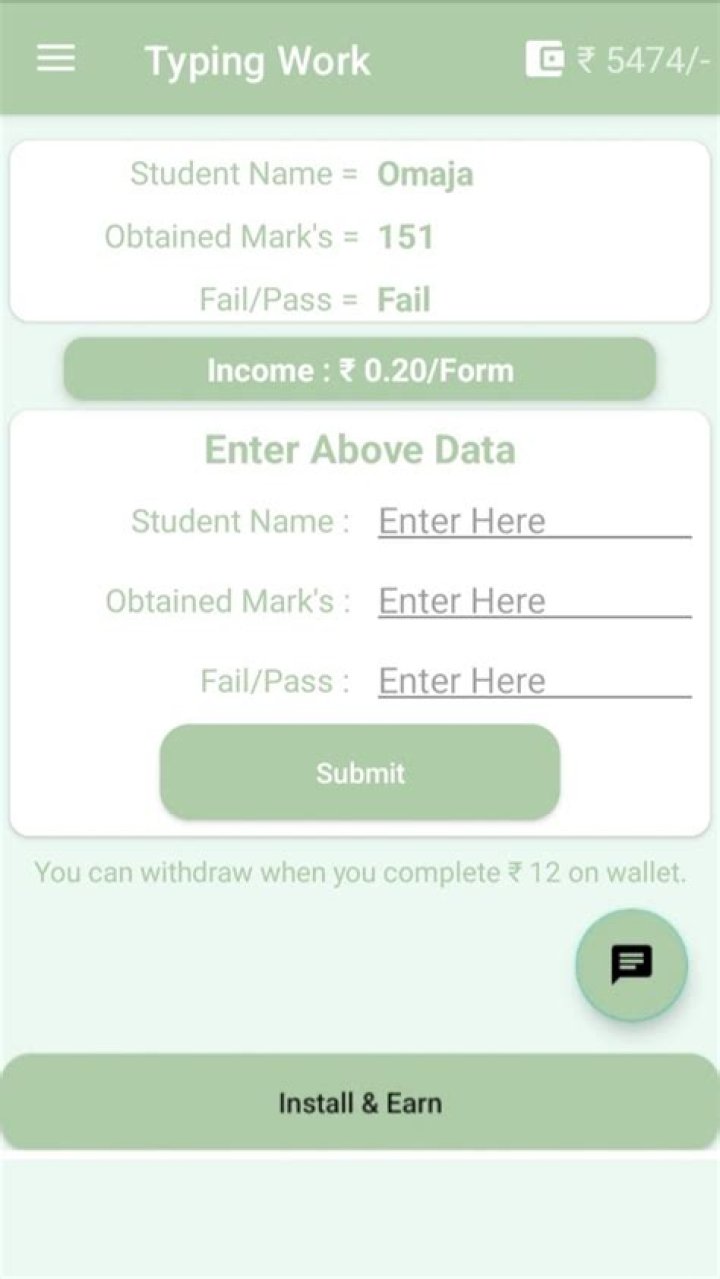Open the wallet balance icon
The image size is (720, 1279).
point(545,60)
